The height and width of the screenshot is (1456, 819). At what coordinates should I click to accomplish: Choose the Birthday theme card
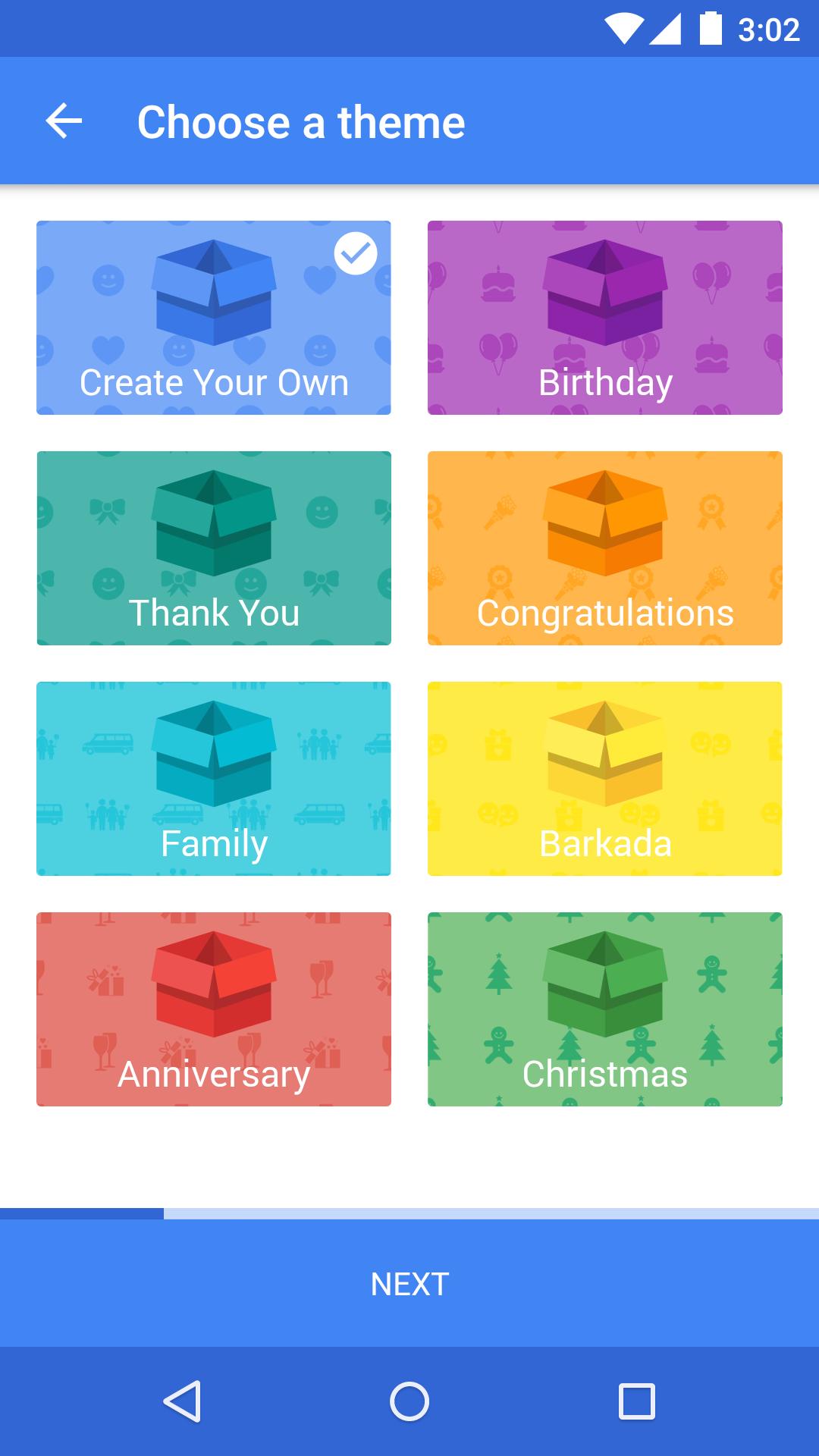tap(604, 318)
